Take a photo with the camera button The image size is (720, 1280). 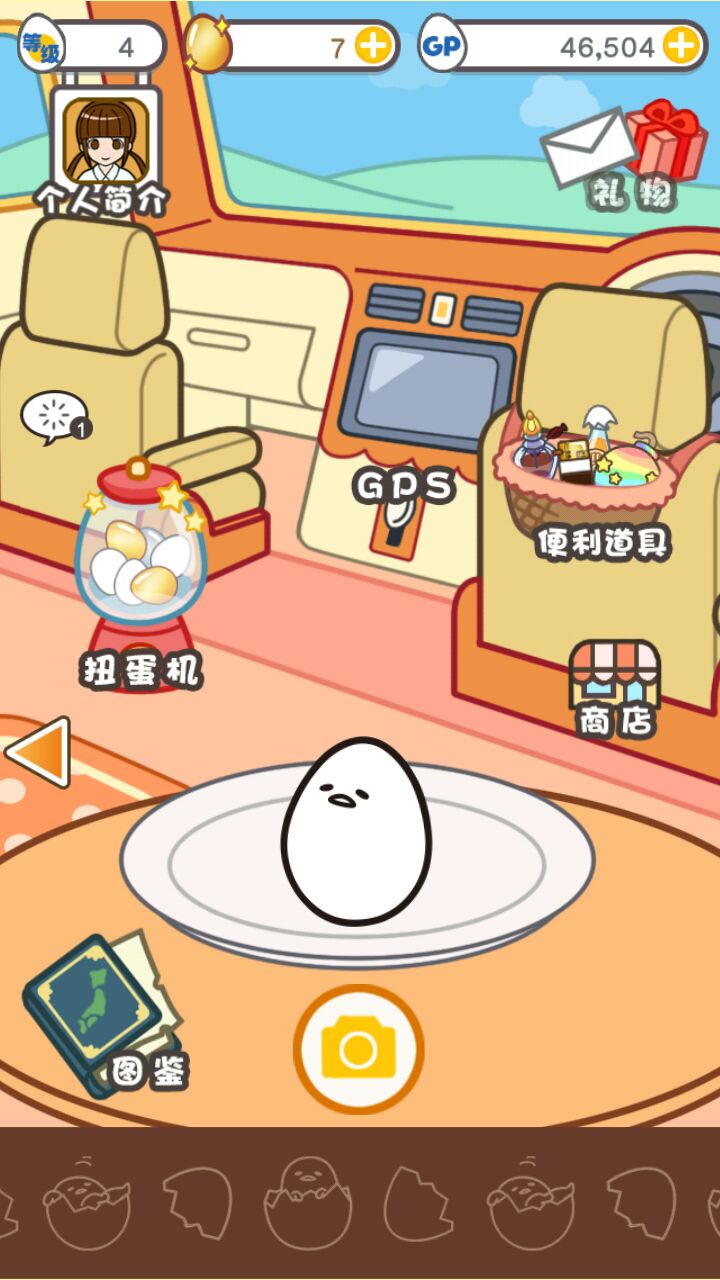(x=358, y=1049)
